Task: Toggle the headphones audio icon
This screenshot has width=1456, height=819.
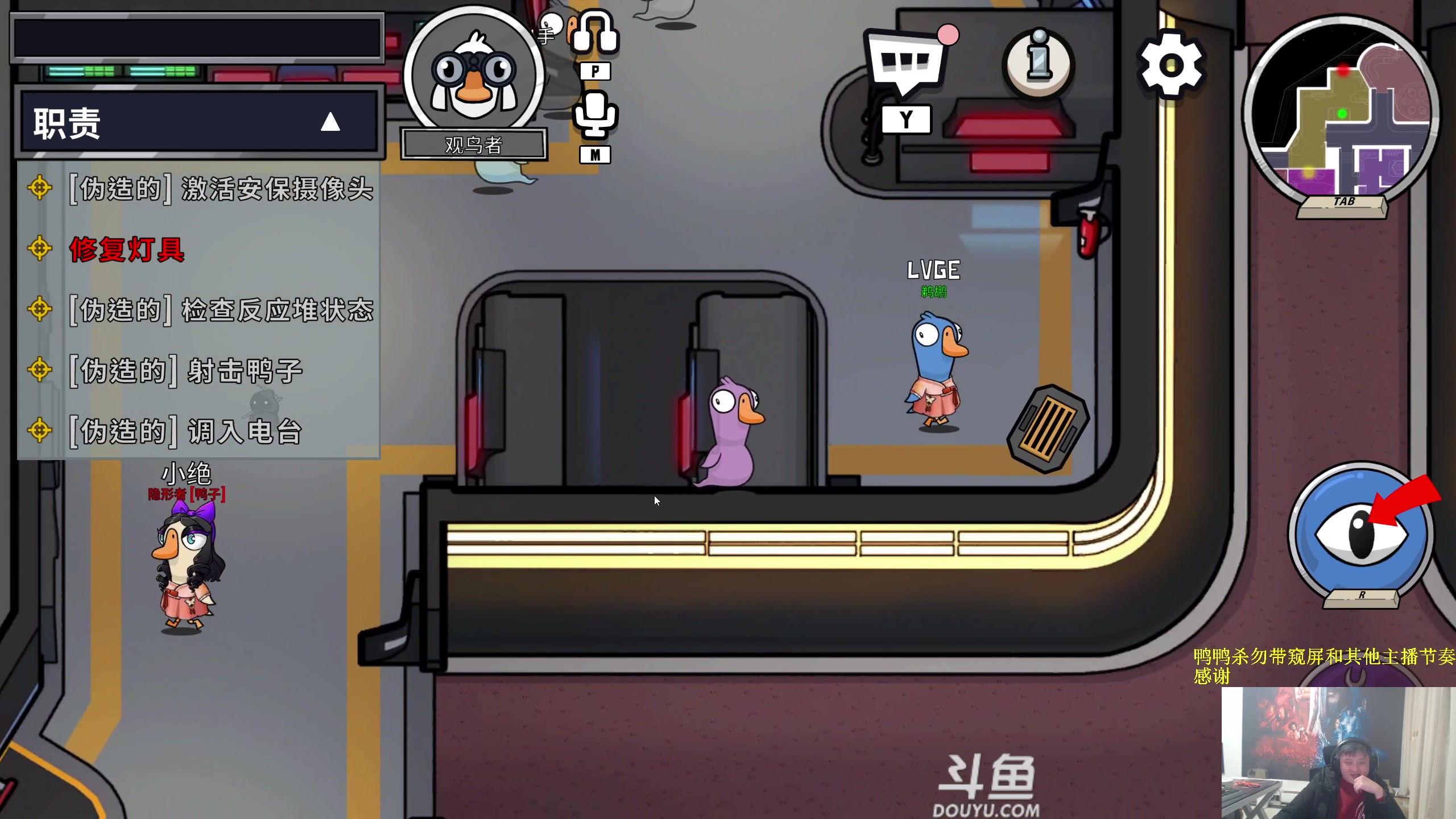Action: (x=594, y=34)
